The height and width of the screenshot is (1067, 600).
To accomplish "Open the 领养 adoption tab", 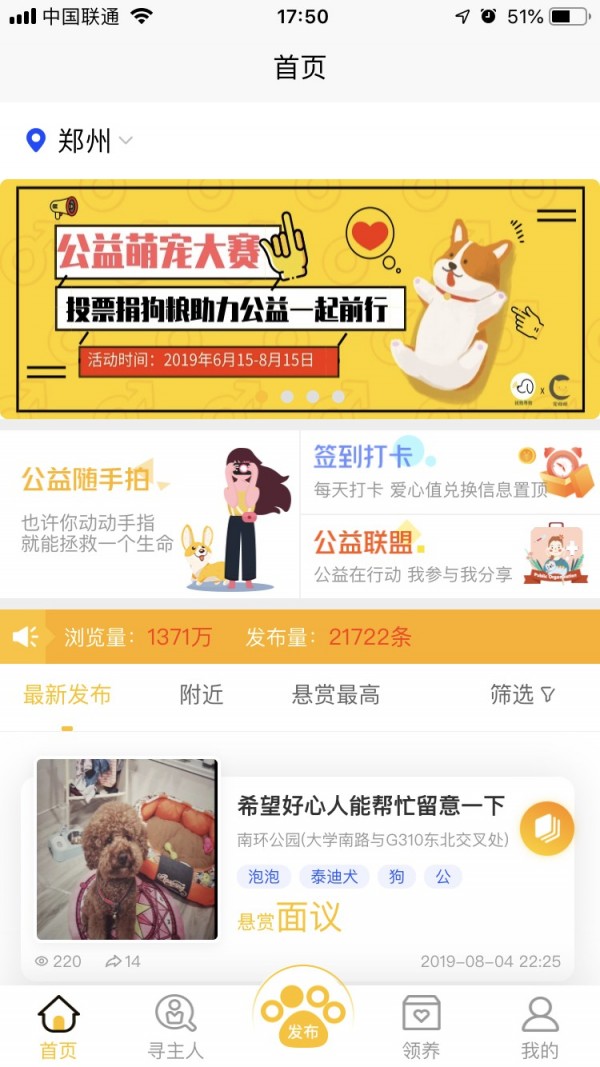I will pyautogui.click(x=421, y=1027).
